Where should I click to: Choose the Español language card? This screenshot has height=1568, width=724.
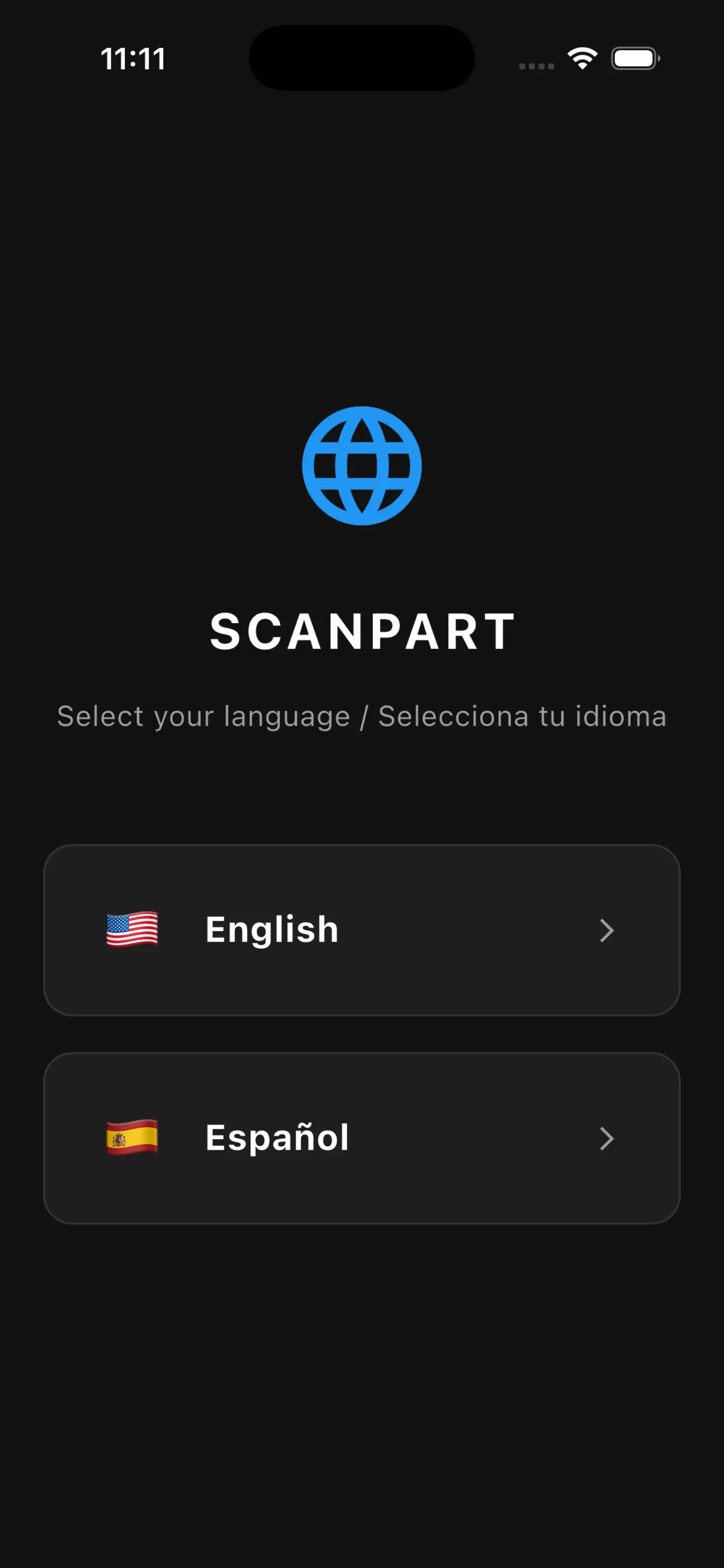(361, 1139)
